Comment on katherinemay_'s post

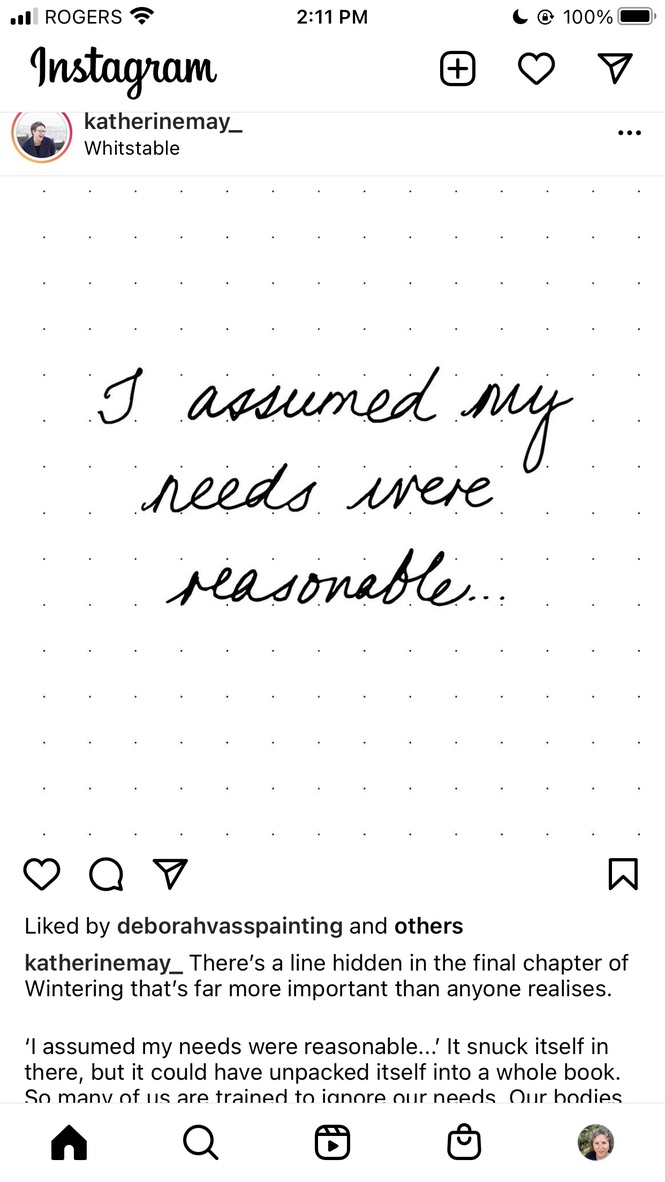(x=106, y=874)
